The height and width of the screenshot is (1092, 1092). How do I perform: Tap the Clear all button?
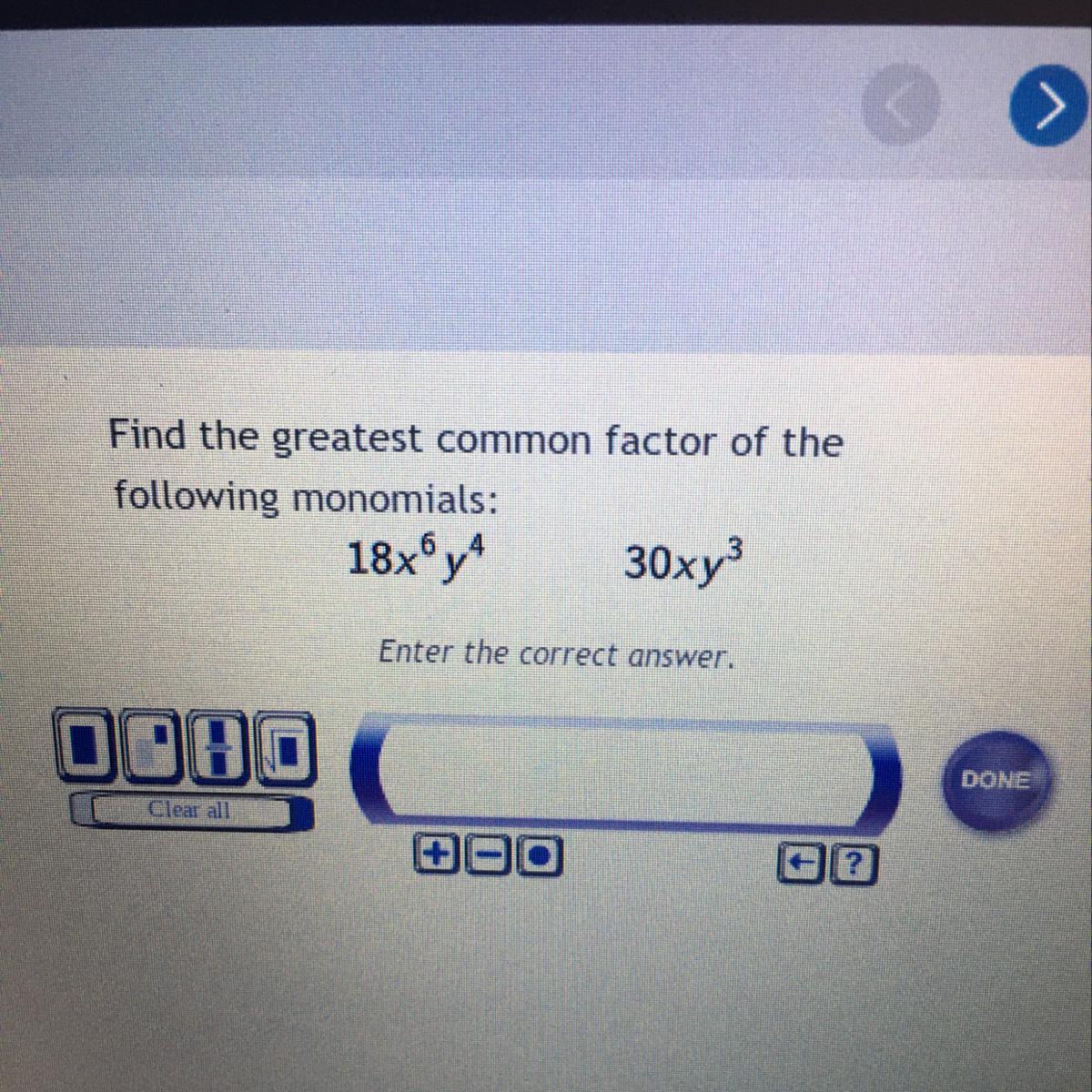(x=190, y=810)
